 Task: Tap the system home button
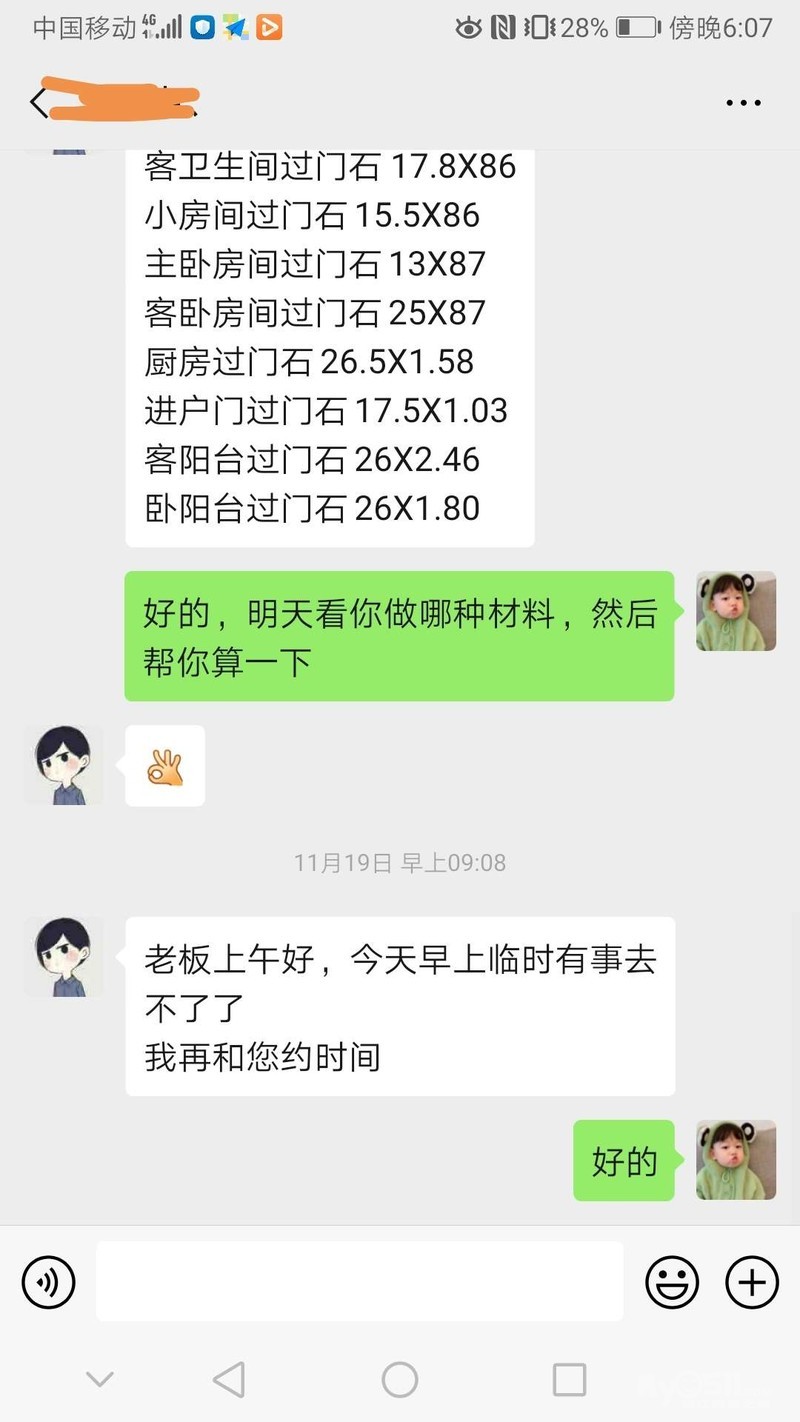click(x=400, y=1380)
